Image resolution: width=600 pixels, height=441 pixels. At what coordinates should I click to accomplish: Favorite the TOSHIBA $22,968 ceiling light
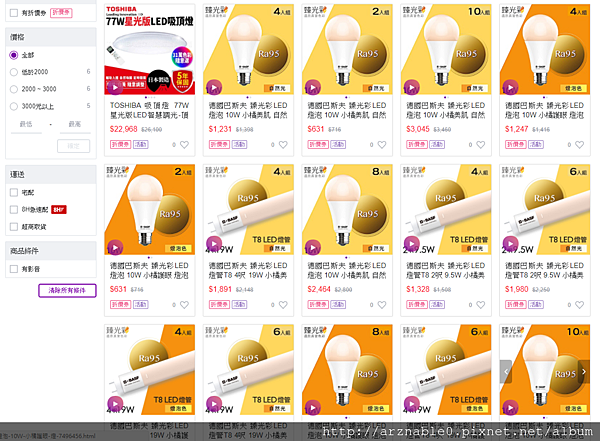tap(186, 145)
